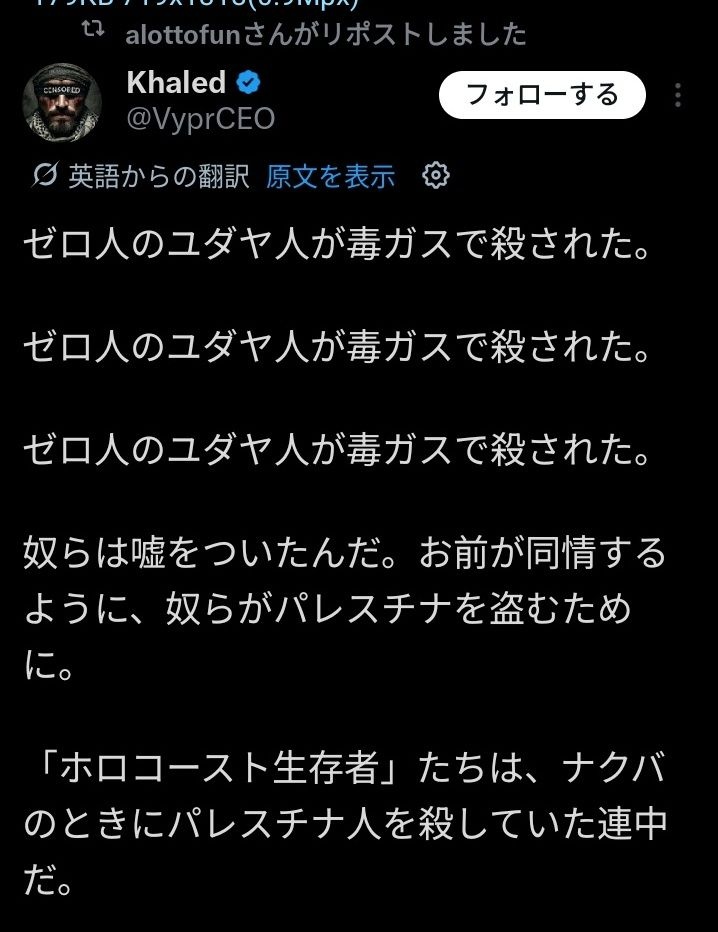Open the @VyprCEO profile handle

click(201, 120)
